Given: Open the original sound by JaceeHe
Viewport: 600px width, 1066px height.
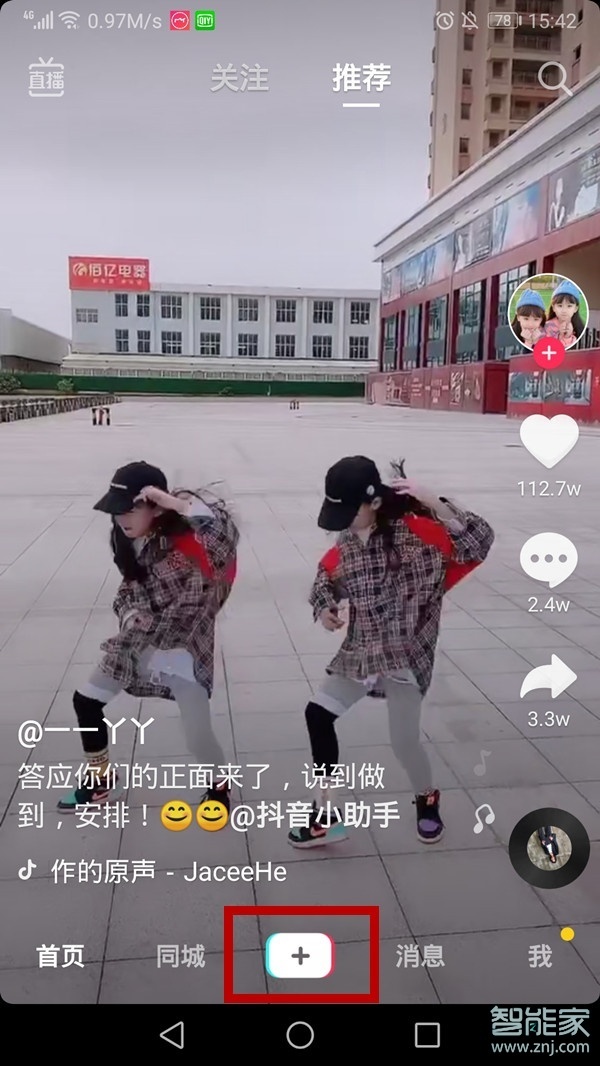Looking at the screenshot, I should 168,871.
